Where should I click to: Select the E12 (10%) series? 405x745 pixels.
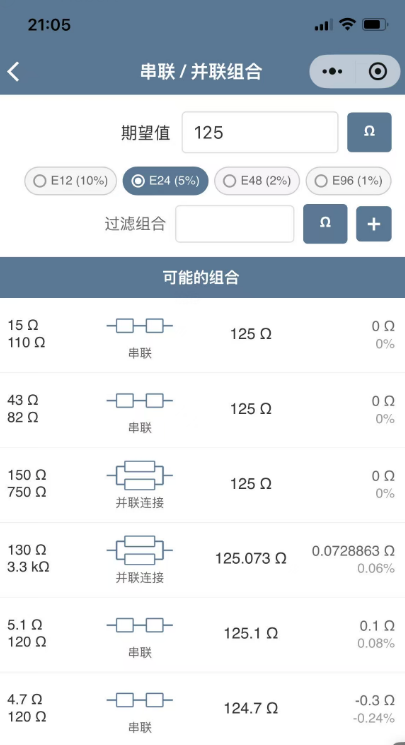[70, 181]
